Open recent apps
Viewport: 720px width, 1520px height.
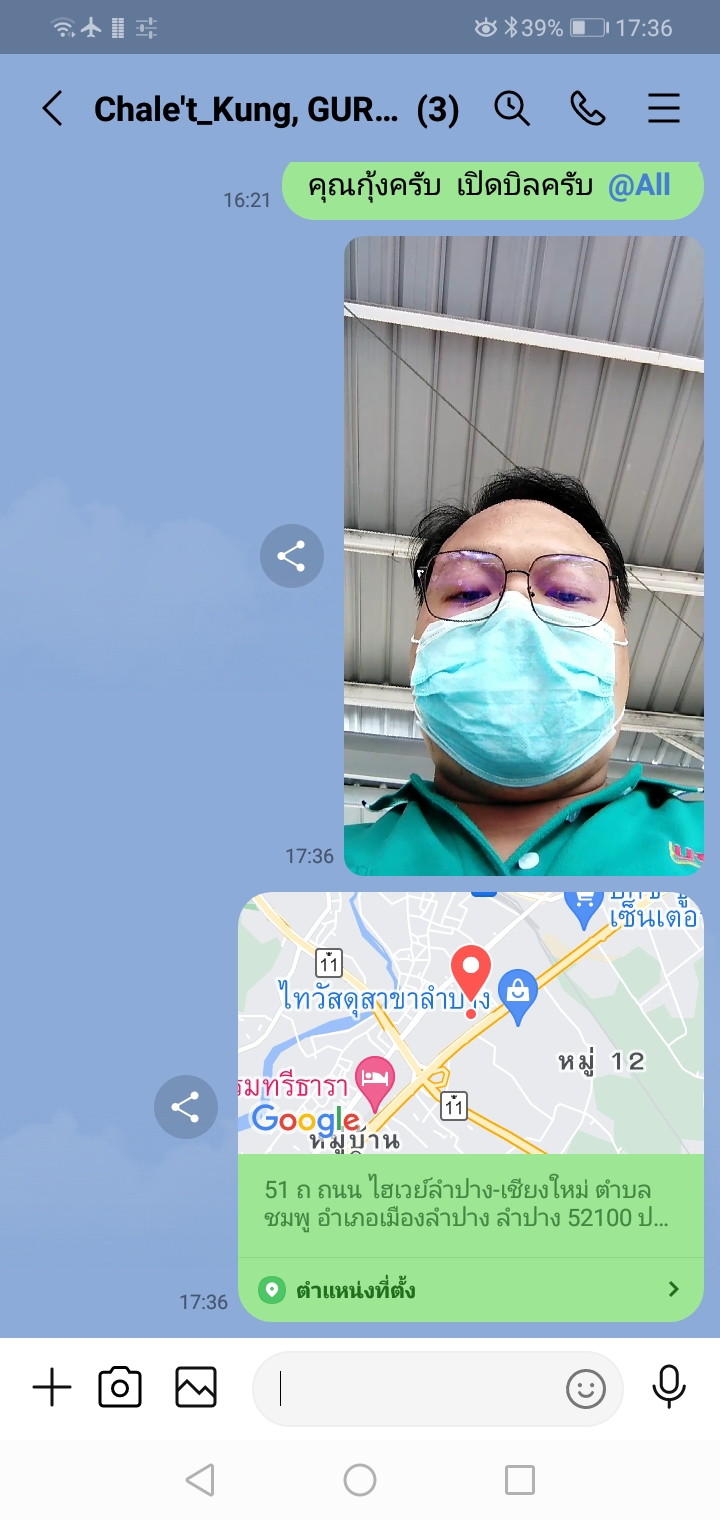[520, 1480]
